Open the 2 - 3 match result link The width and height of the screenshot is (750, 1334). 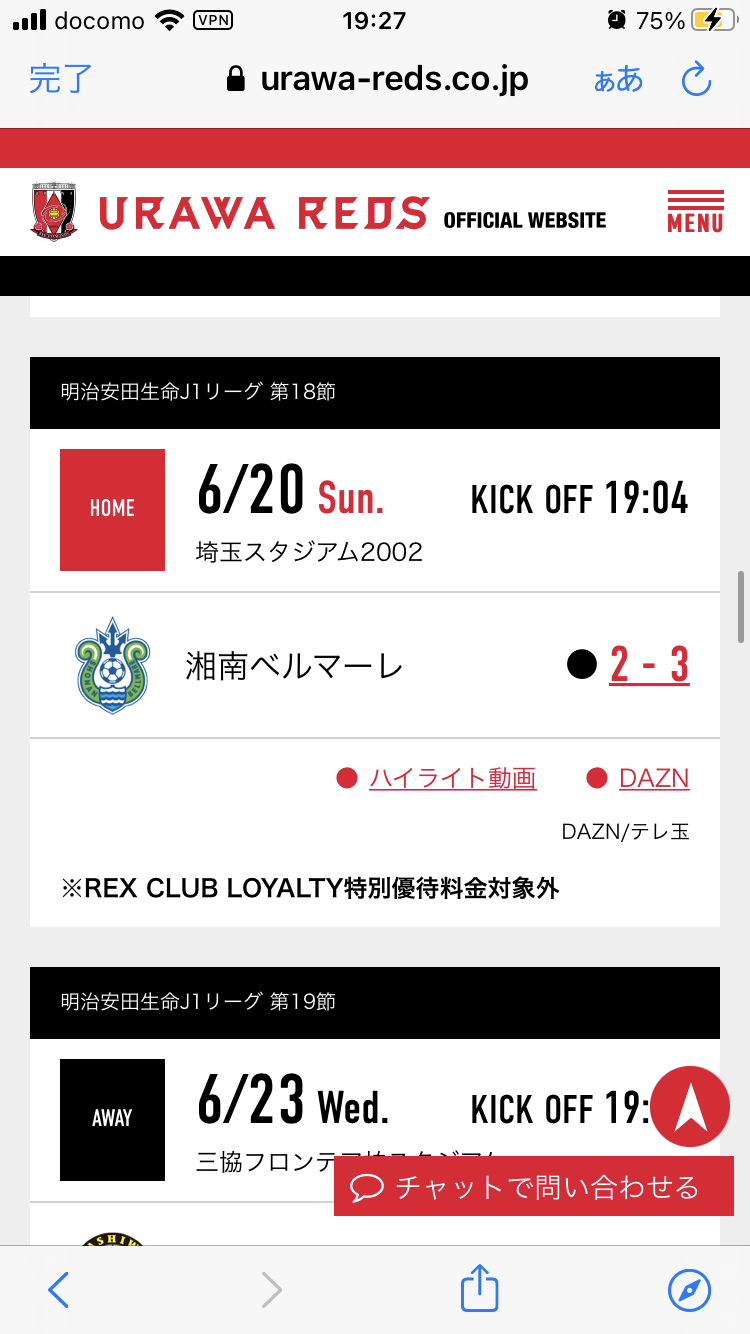pos(649,665)
